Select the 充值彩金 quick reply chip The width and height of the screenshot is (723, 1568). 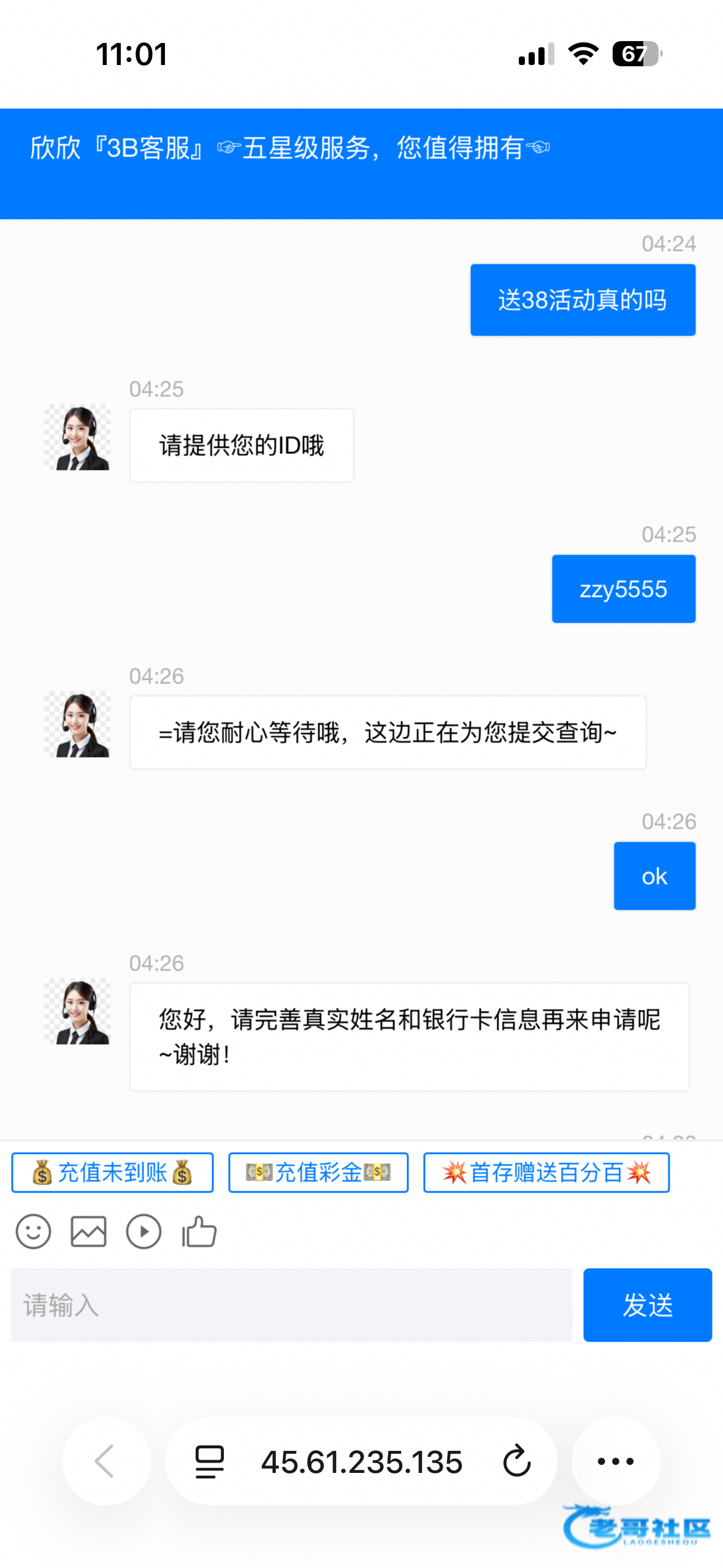tap(318, 1172)
